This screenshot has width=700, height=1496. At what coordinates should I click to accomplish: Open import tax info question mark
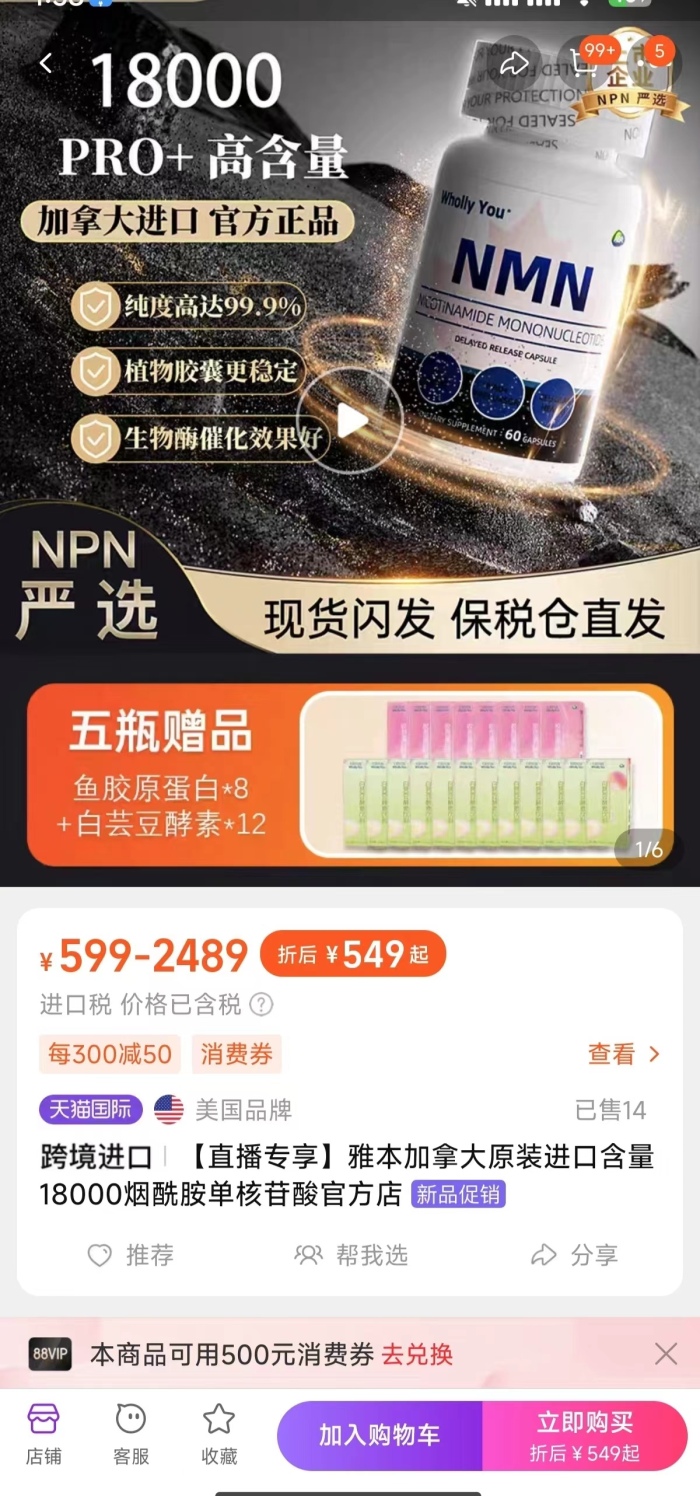[x=261, y=1004]
